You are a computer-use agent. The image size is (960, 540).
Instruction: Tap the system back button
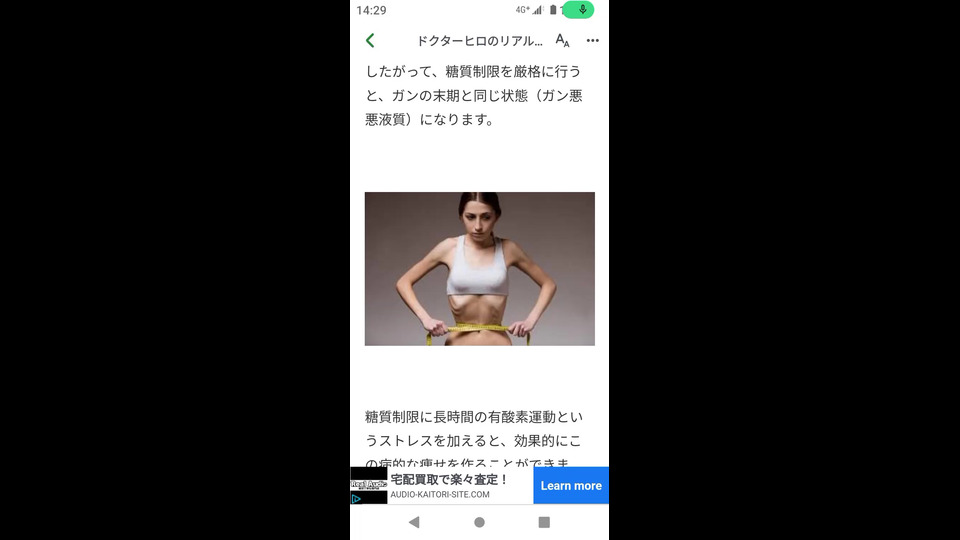pyautogui.click(x=414, y=522)
